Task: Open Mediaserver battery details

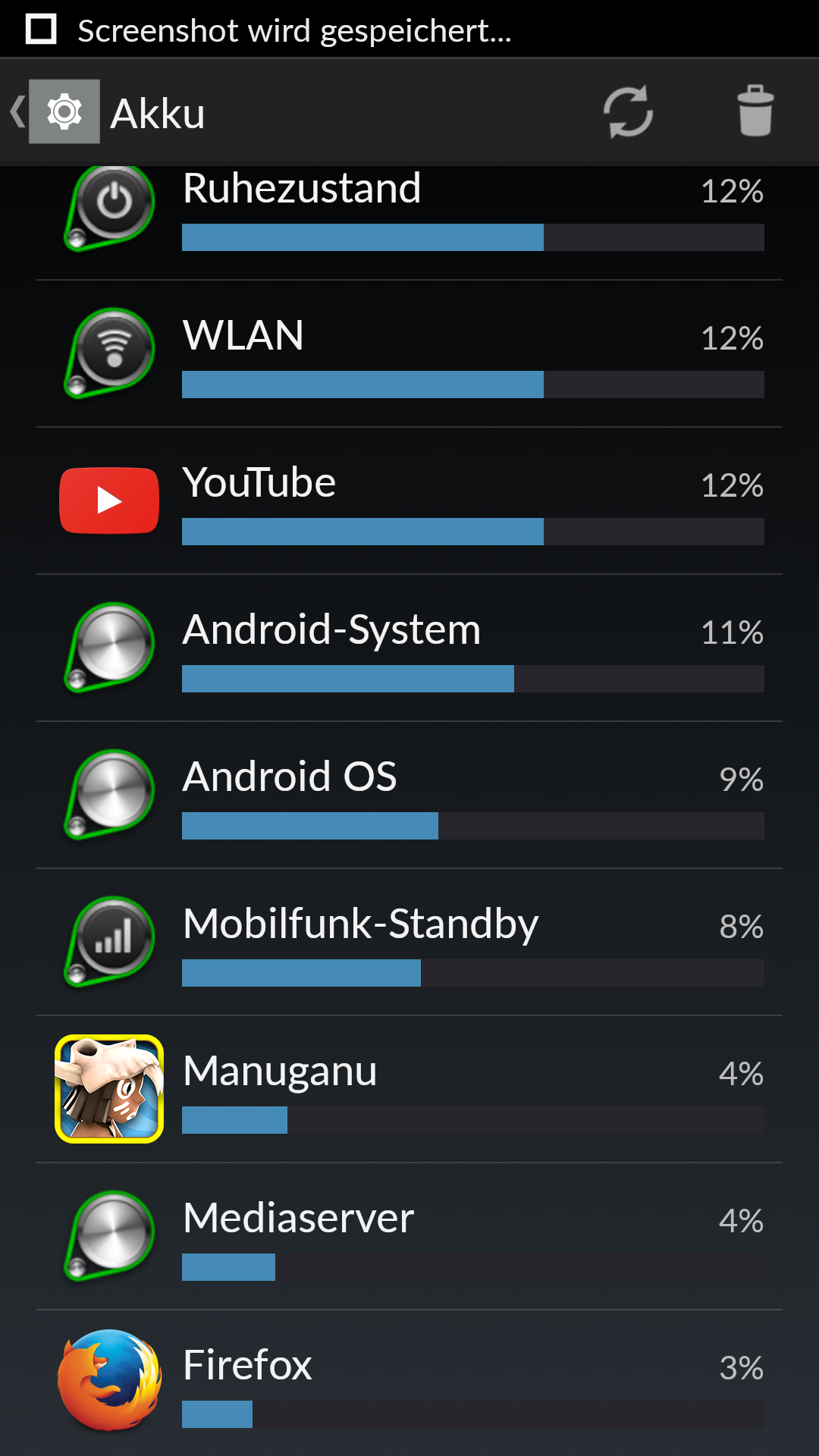Action: click(409, 1237)
